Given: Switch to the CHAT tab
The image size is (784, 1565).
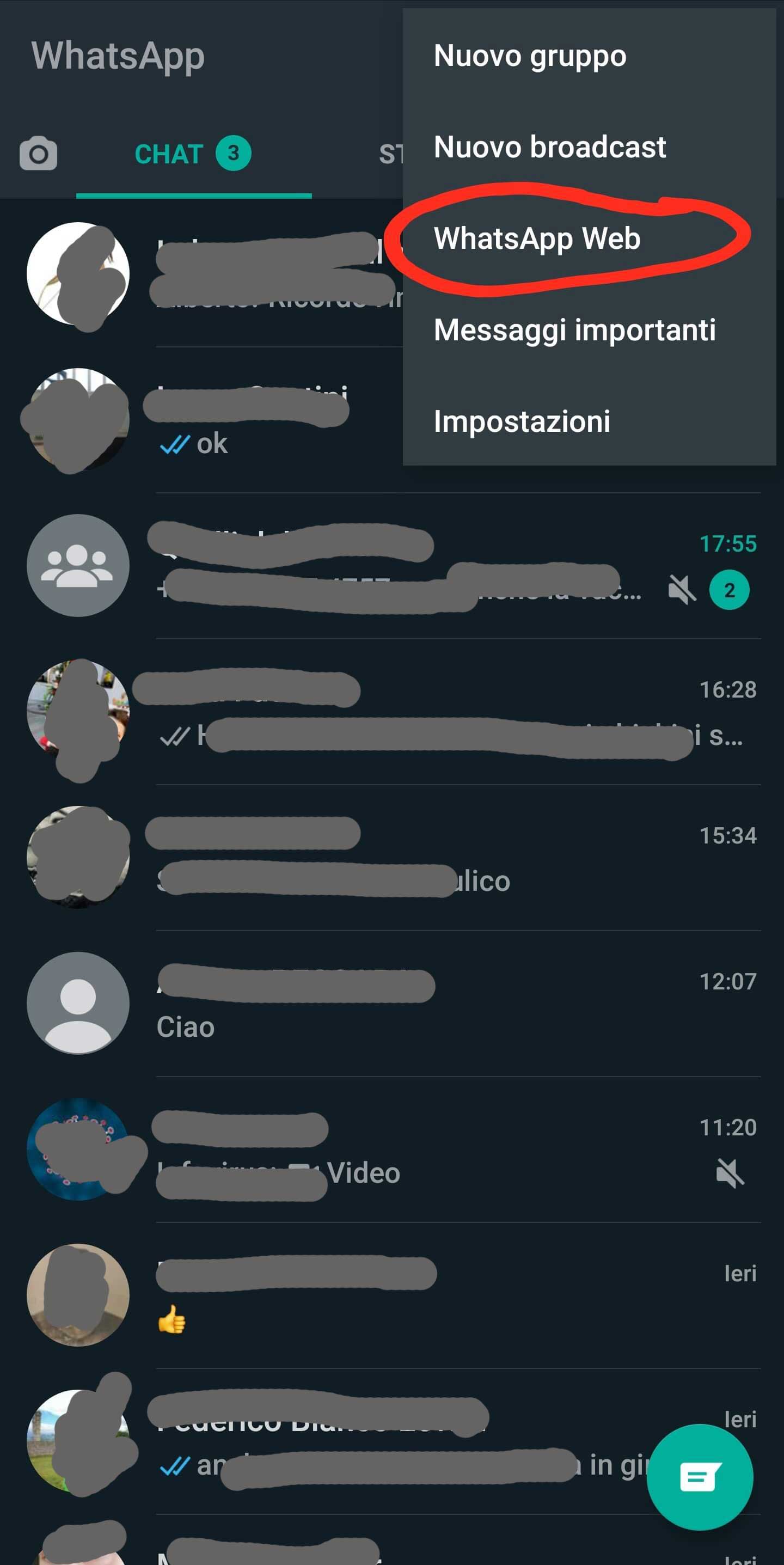Looking at the screenshot, I should (x=193, y=154).
